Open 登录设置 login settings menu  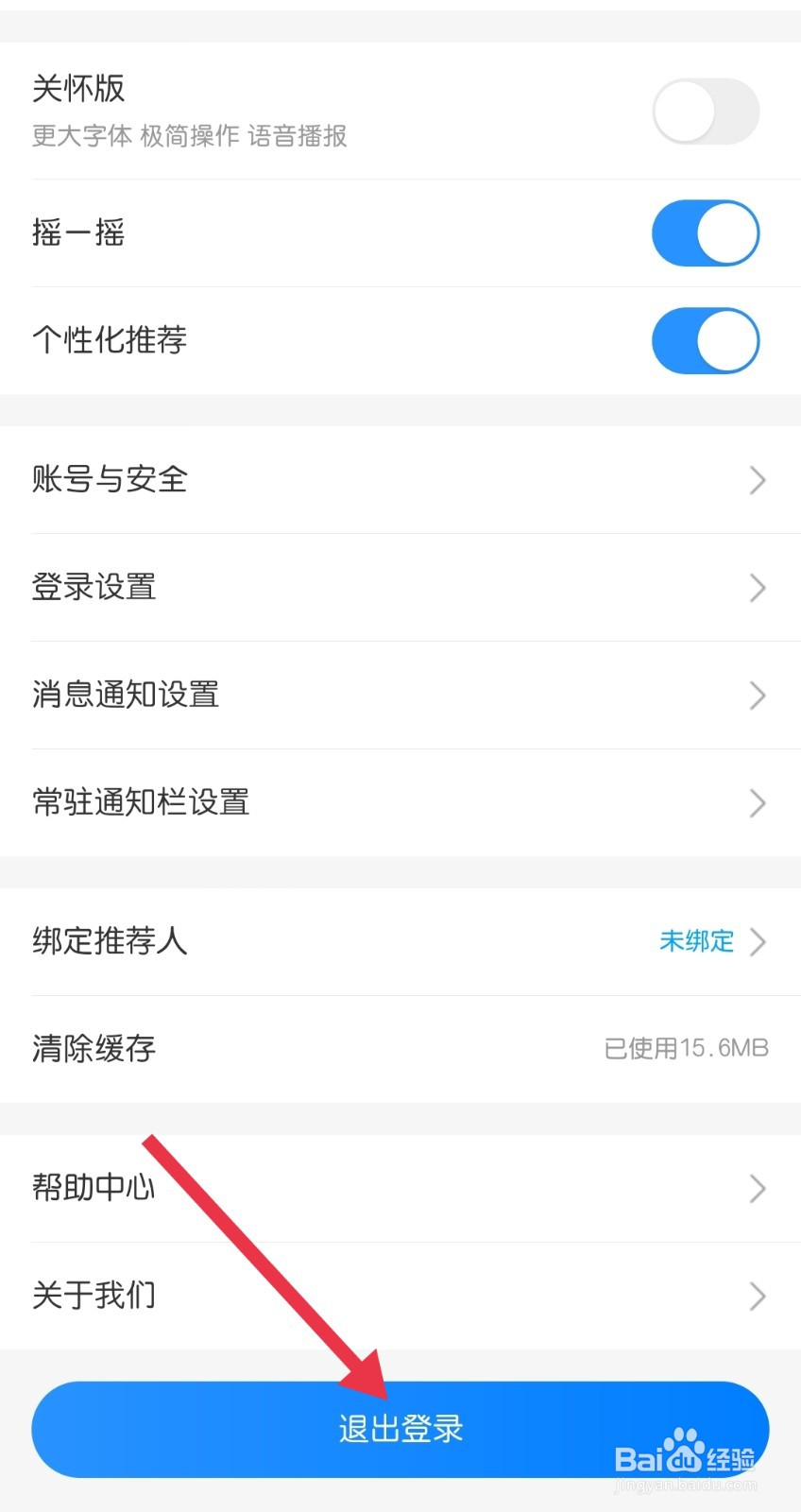click(x=93, y=588)
